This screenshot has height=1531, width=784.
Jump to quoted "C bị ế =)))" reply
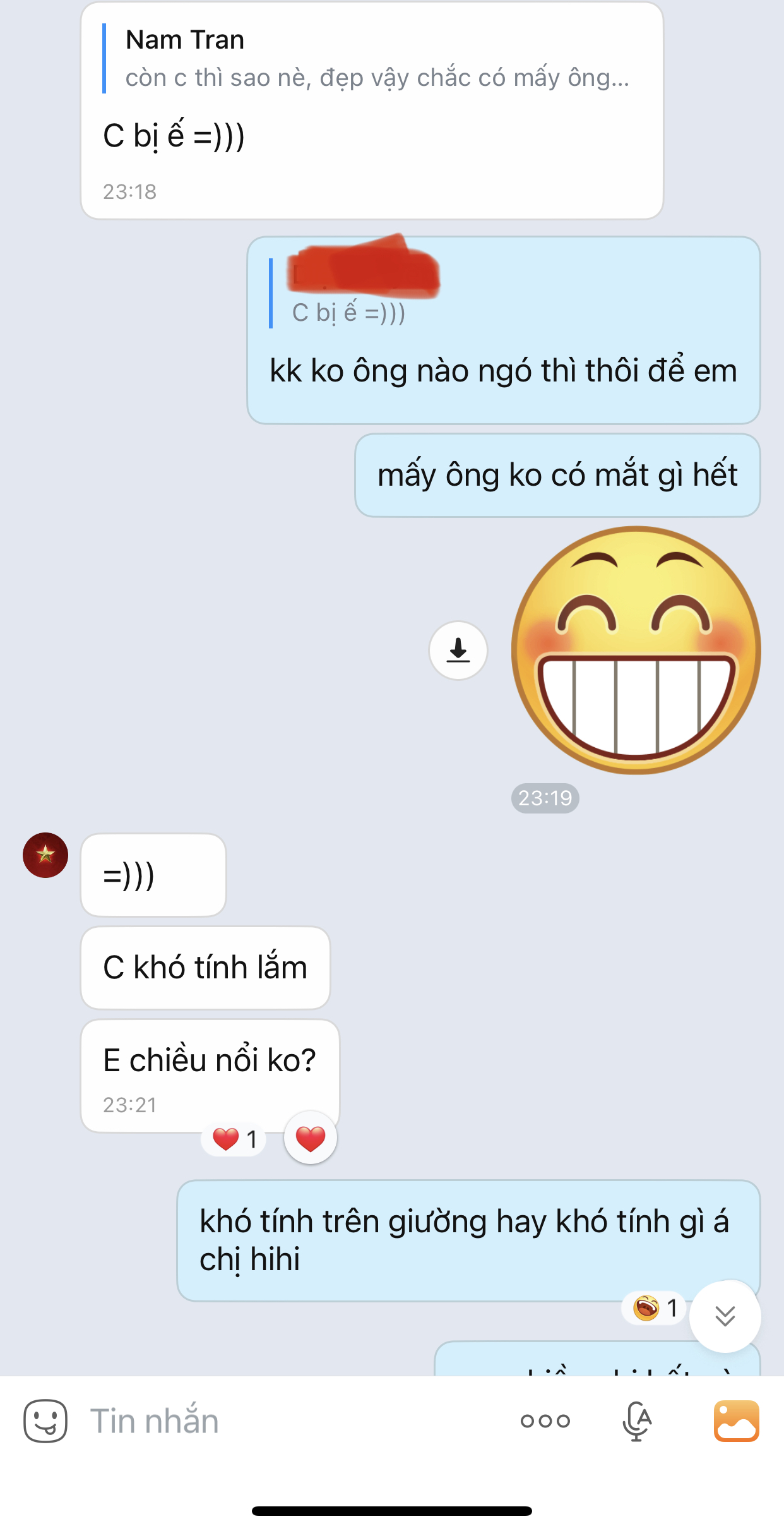tap(353, 293)
